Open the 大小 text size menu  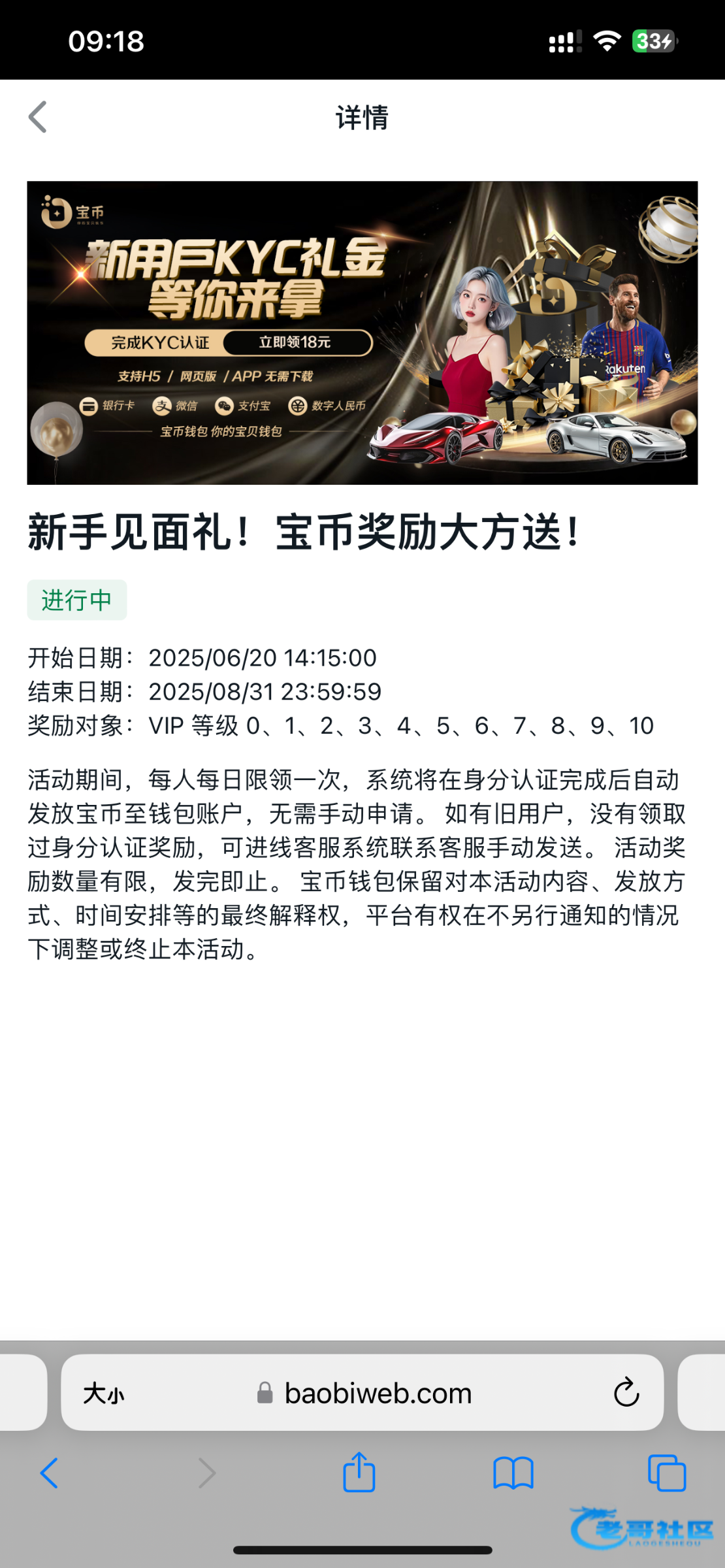tap(103, 1394)
